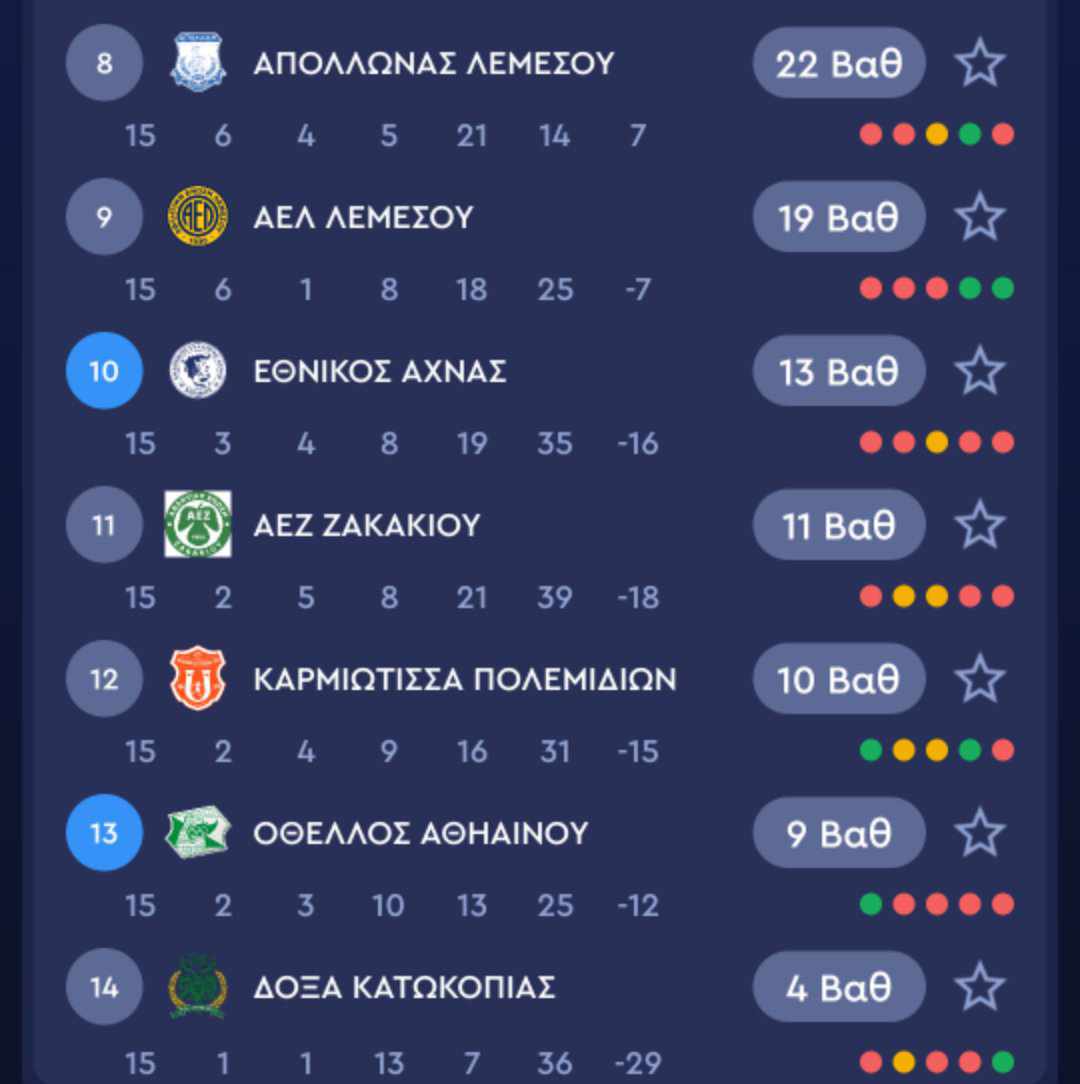Favorite ΑΠΟΛΛΩΝΑΣ ΛΕΜΕΣΟΥ with the star
This screenshot has width=1080, height=1084.
(979, 64)
